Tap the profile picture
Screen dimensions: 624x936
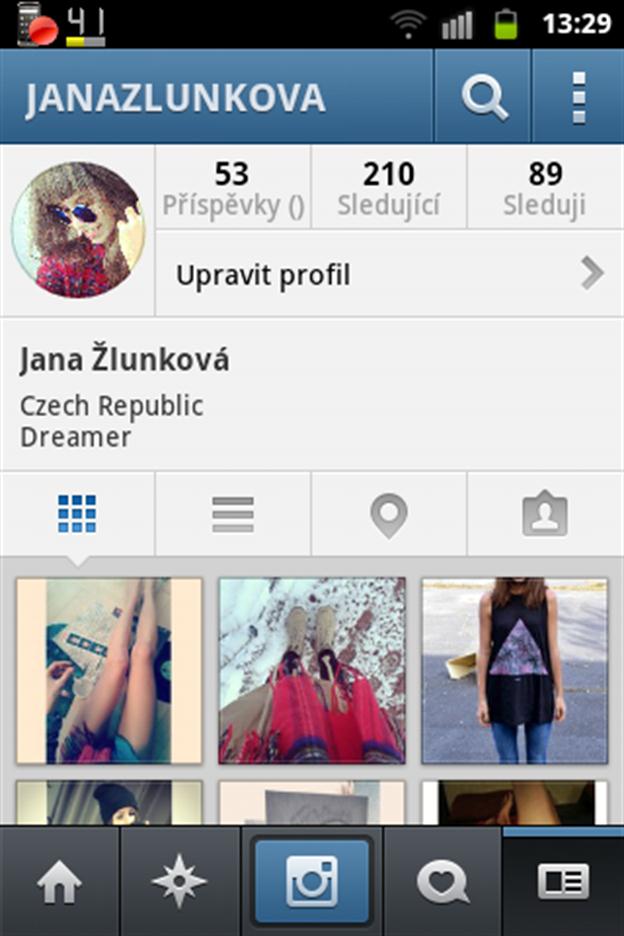pyautogui.click(x=78, y=231)
